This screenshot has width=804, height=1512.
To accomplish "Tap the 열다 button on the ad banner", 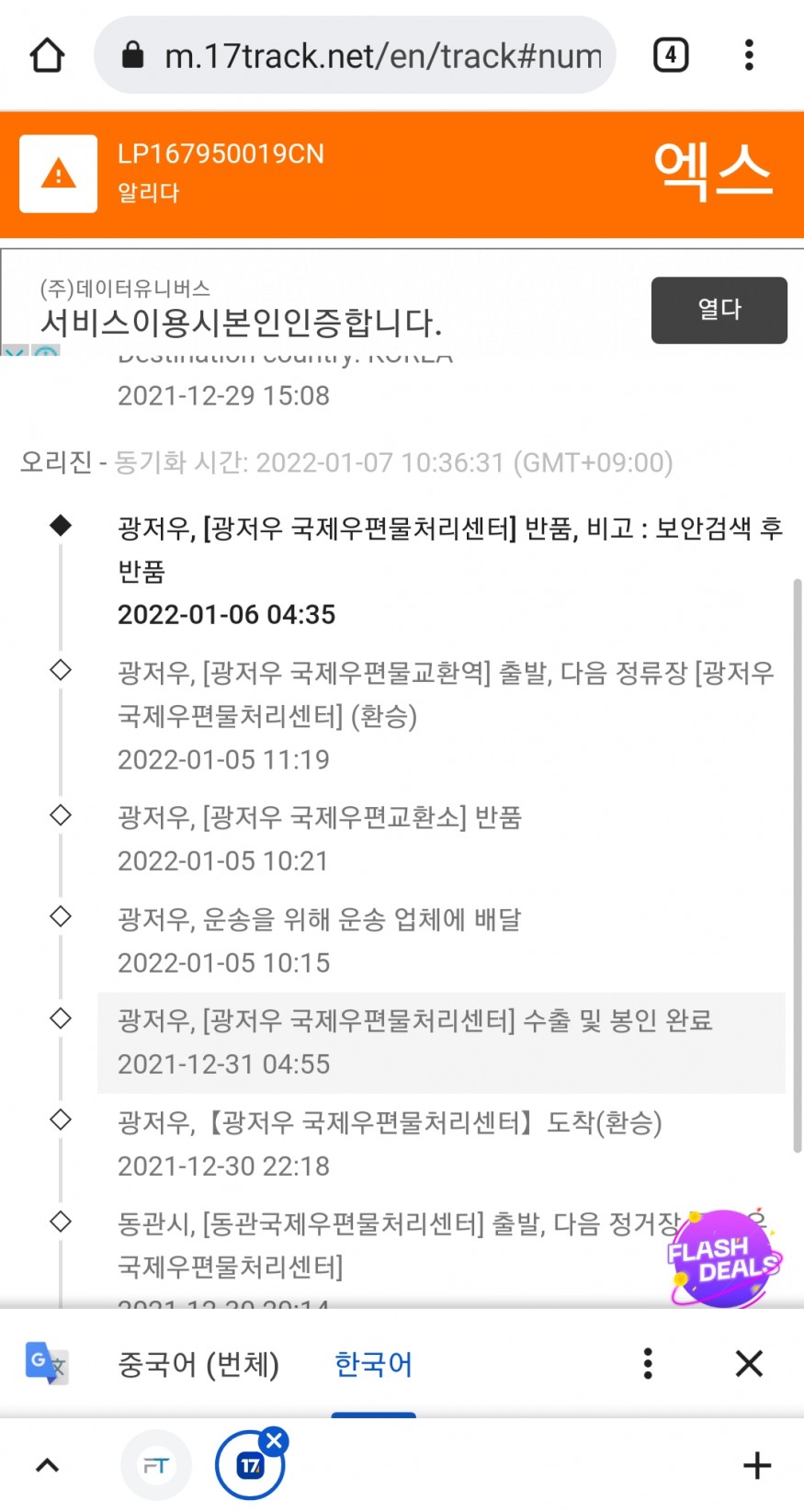I will pos(719,310).
